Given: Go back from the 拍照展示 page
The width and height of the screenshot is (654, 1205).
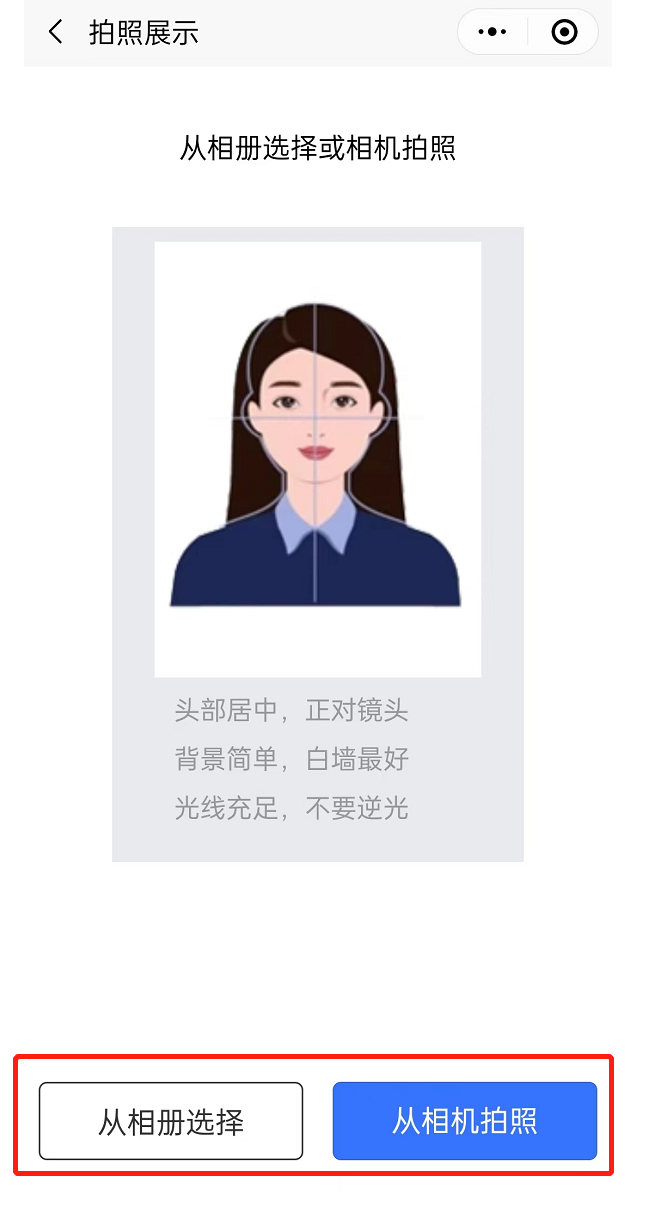Looking at the screenshot, I should click(56, 32).
